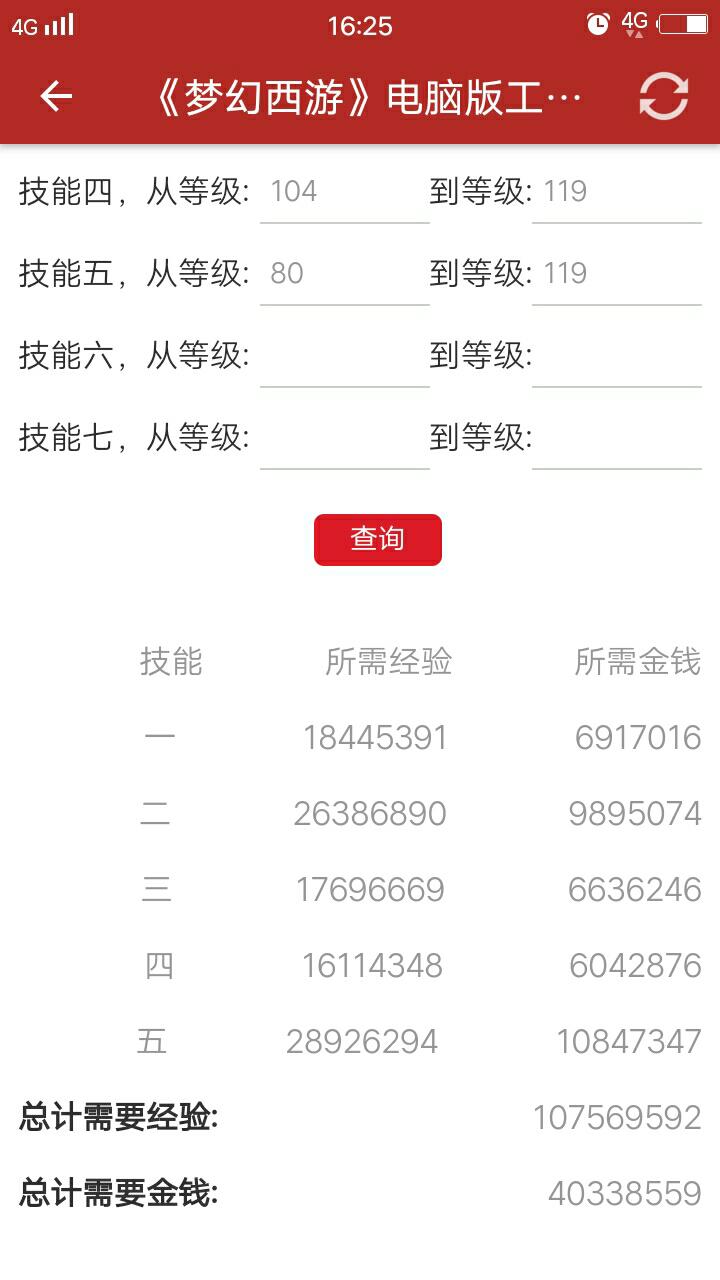Edit 技能四 target level field

[617, 192]
